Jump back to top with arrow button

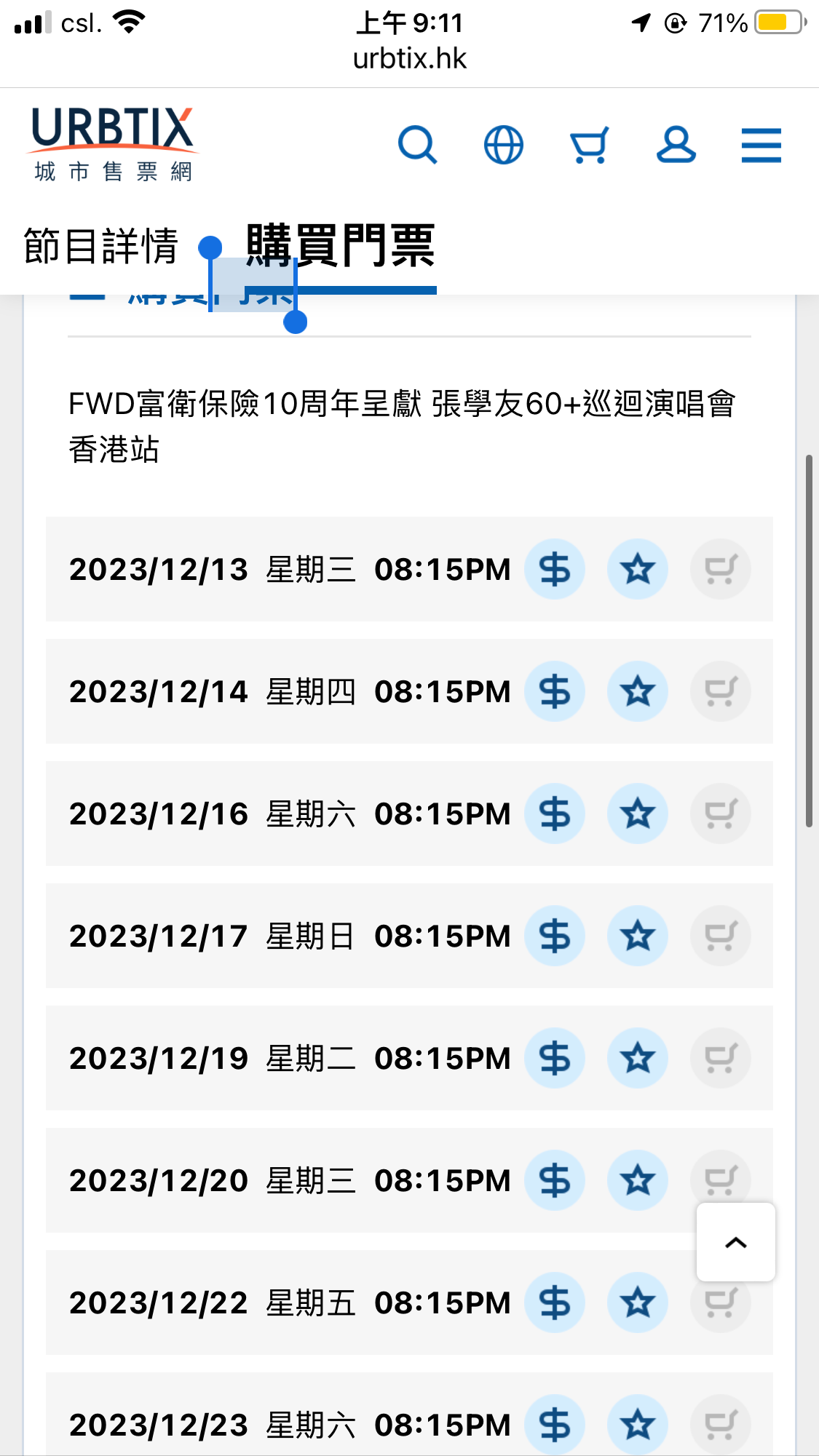(736, 1242)
